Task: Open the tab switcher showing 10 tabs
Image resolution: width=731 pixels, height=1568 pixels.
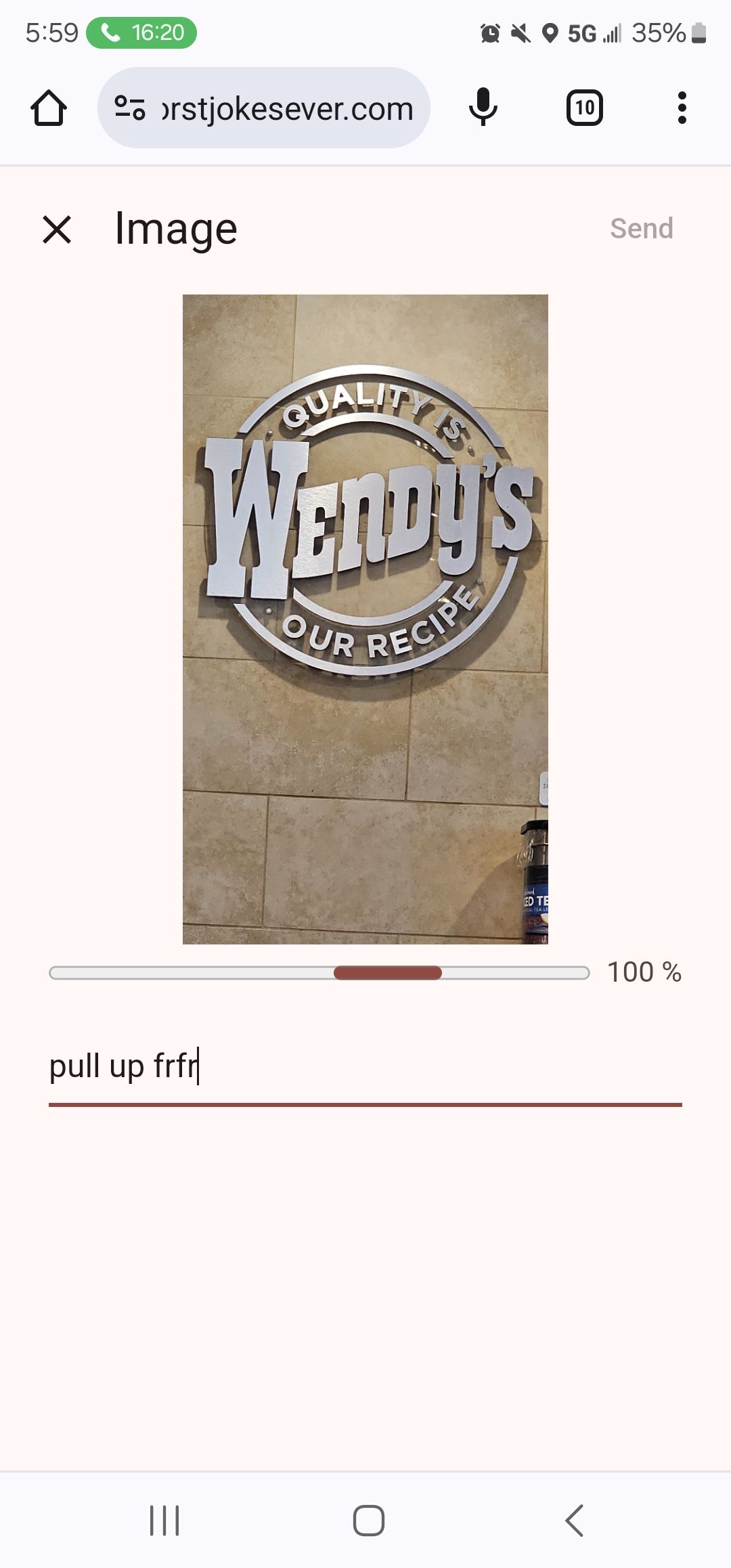Action: coord(584,108)
